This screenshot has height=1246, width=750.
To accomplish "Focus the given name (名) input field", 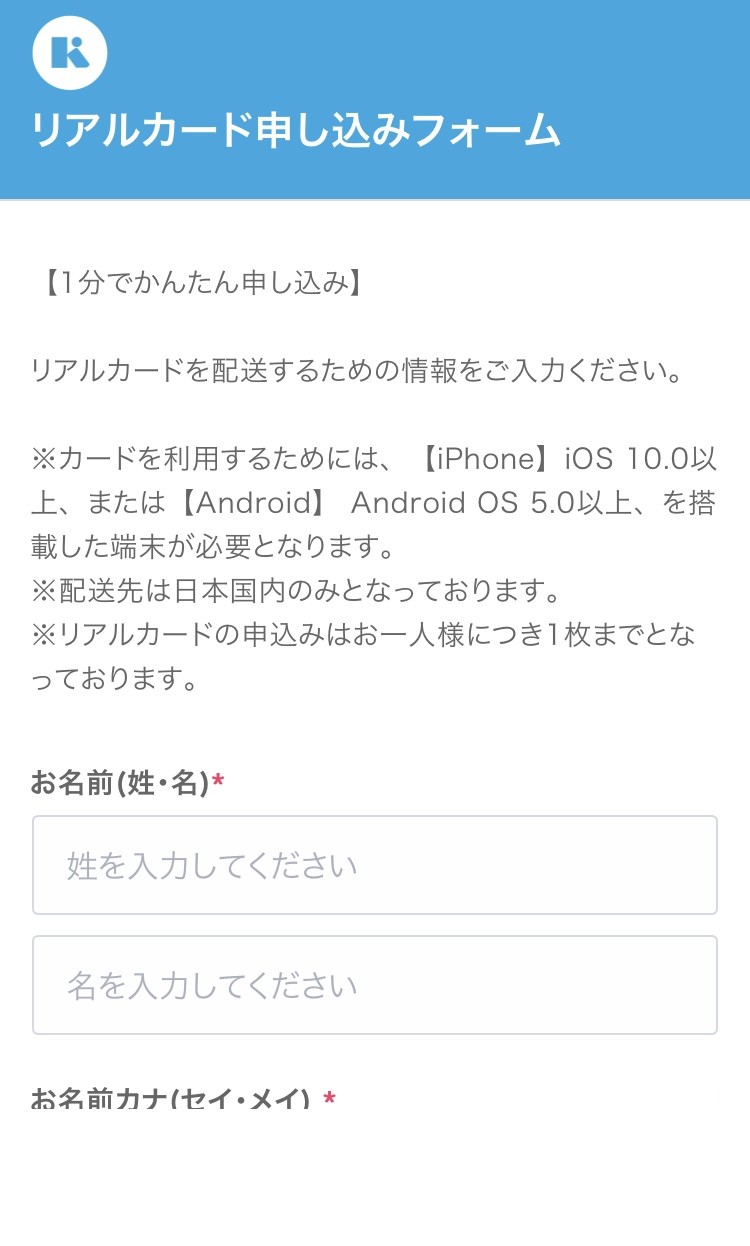I will point(375,985).
